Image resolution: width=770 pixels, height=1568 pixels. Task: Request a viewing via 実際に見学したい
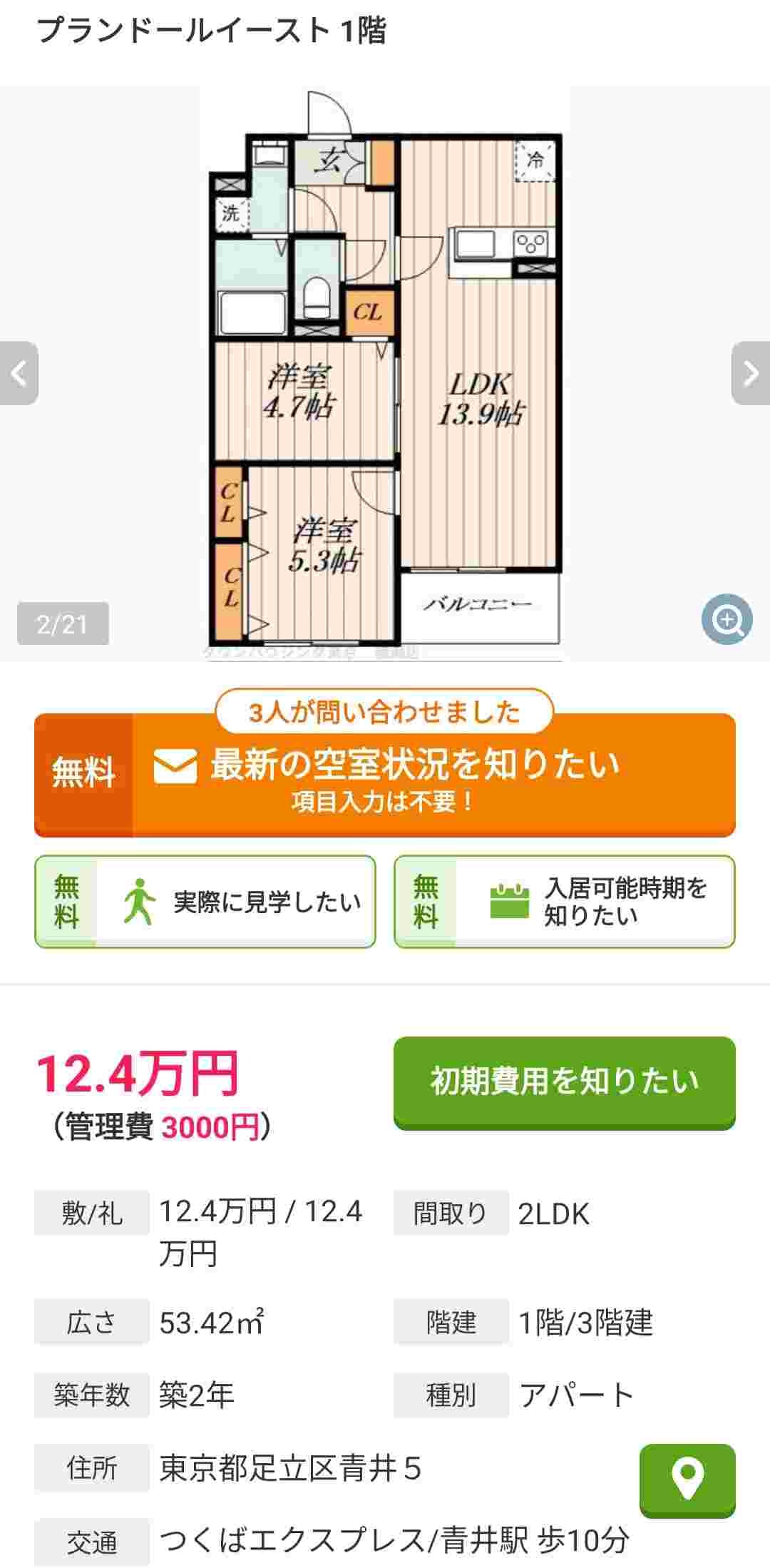tap(205, 902)
